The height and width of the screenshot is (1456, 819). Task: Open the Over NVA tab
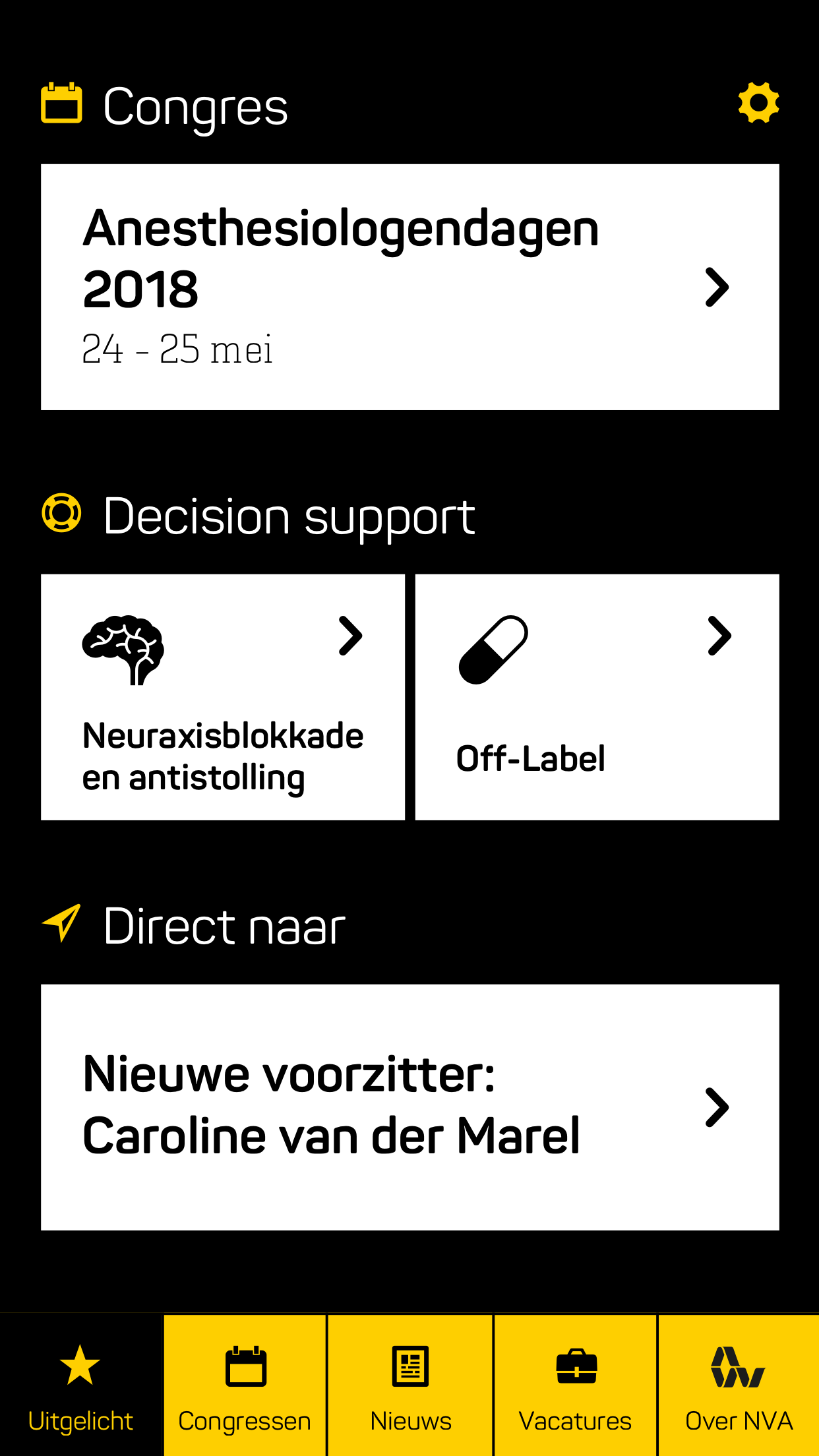point(739,1385)
